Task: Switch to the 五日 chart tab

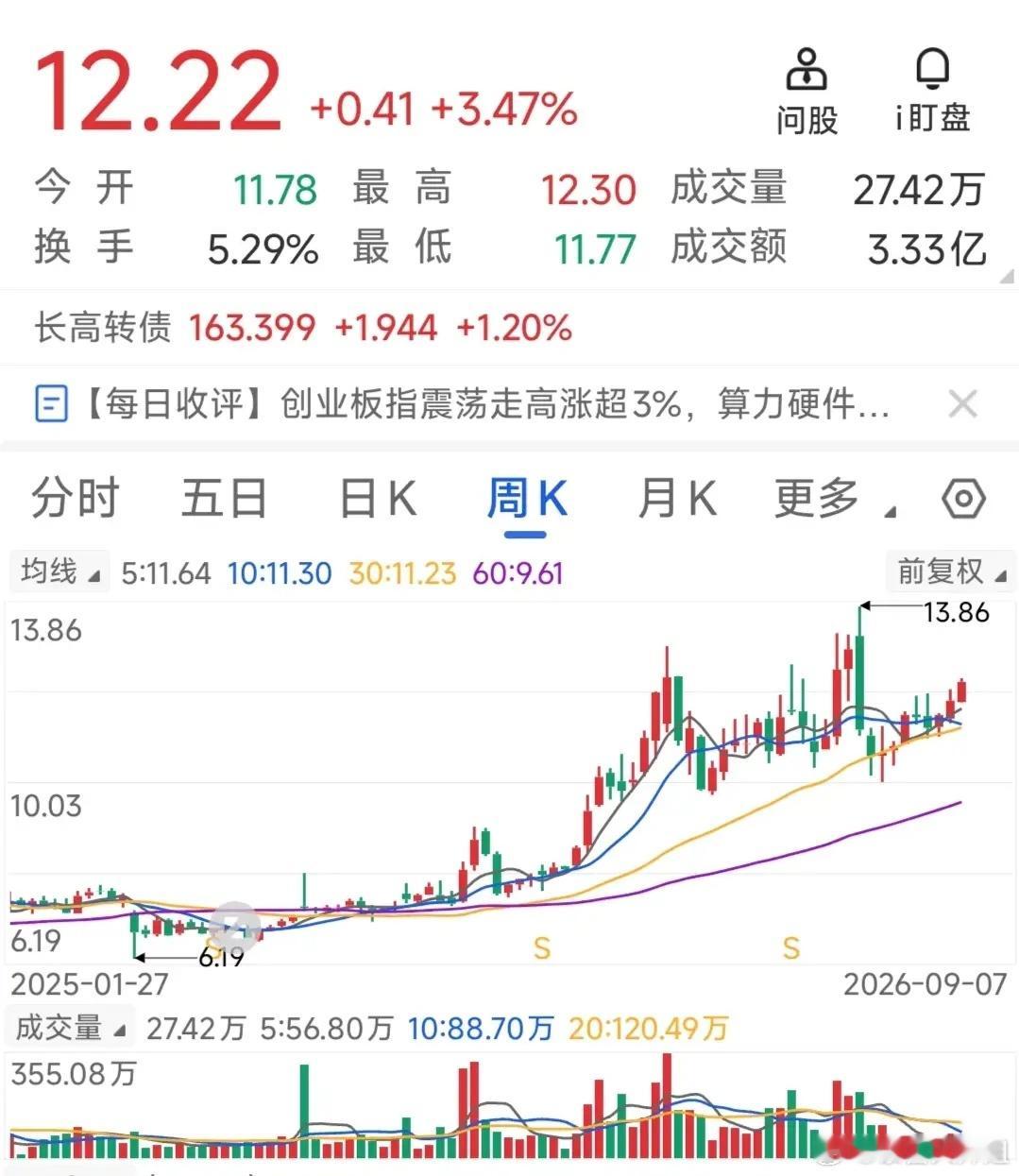Action: [224, 498]
